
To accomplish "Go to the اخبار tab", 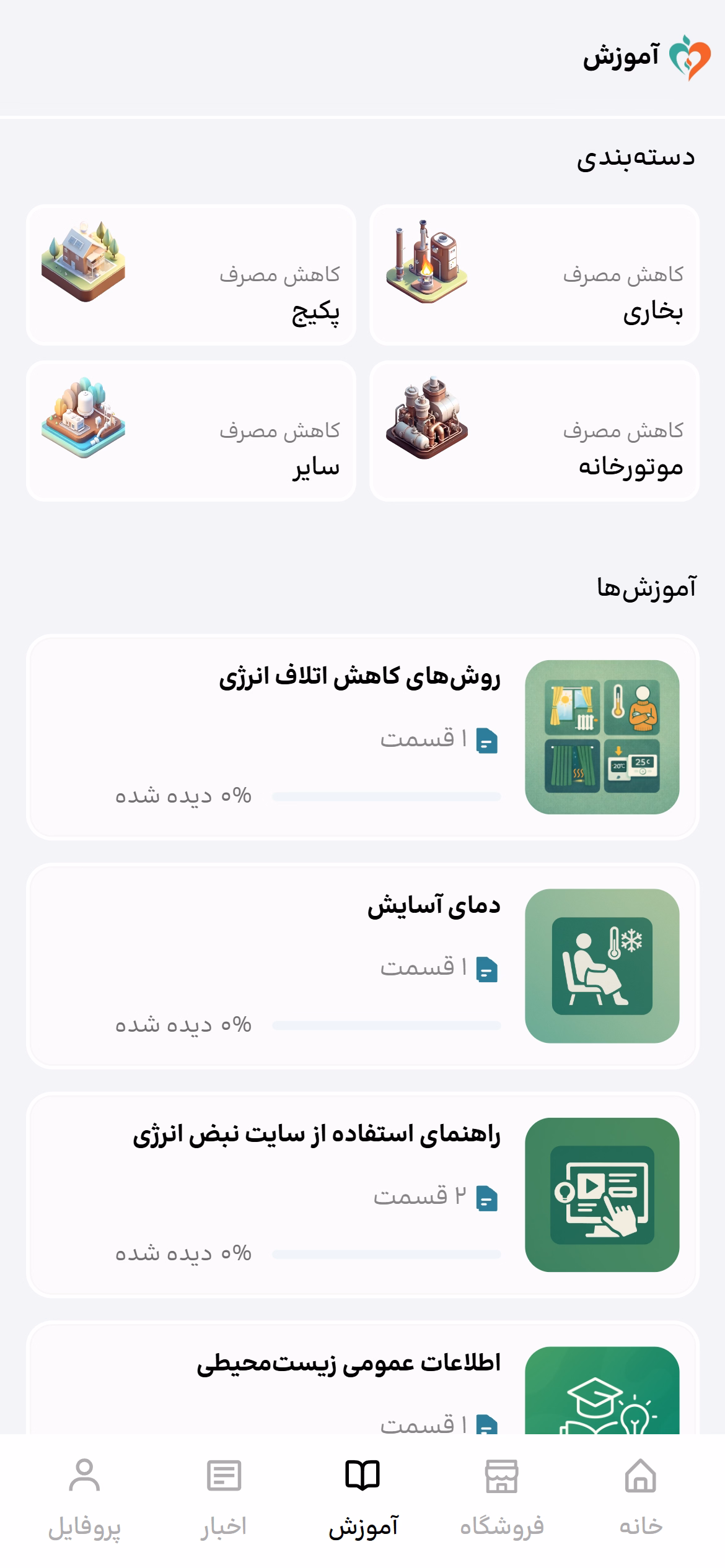I will pyautogui.click(x=223, y=1499).
